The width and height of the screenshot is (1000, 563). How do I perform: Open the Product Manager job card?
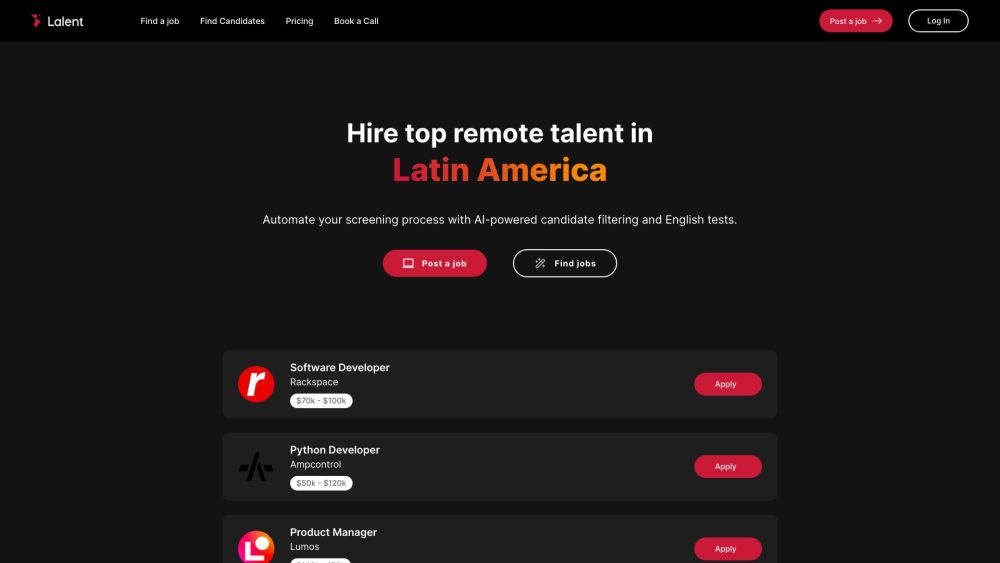point(333,532)
